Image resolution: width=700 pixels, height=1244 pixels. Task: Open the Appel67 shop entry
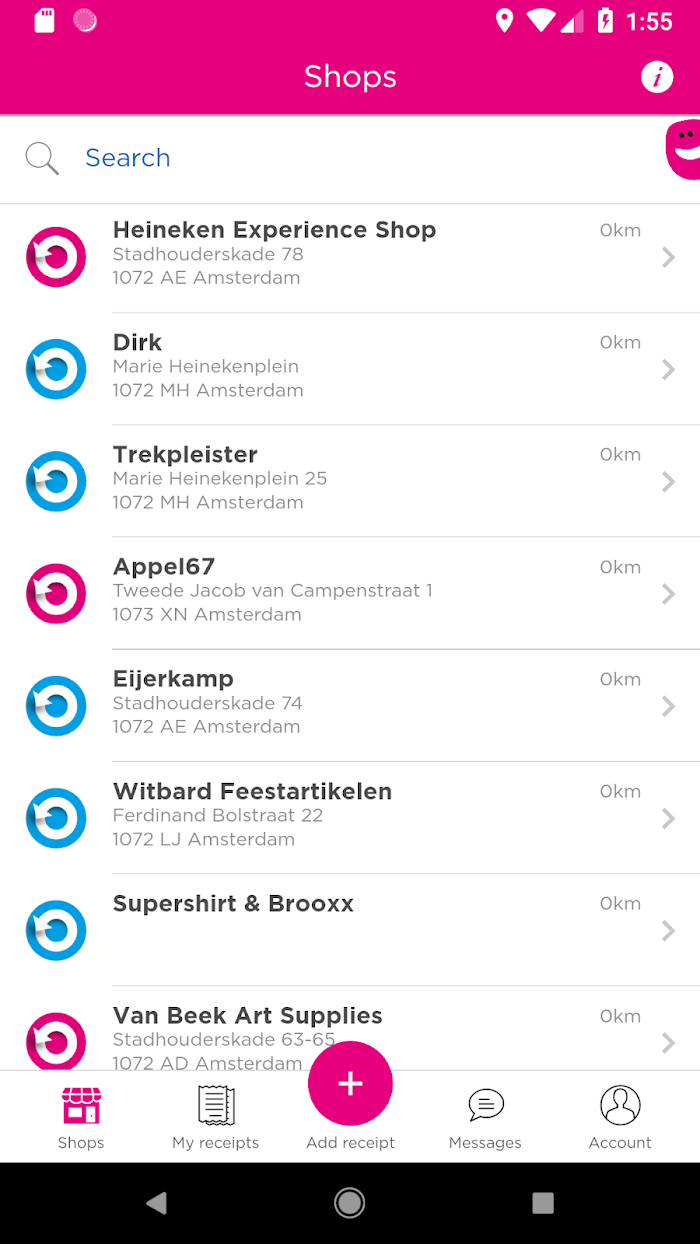350,593
